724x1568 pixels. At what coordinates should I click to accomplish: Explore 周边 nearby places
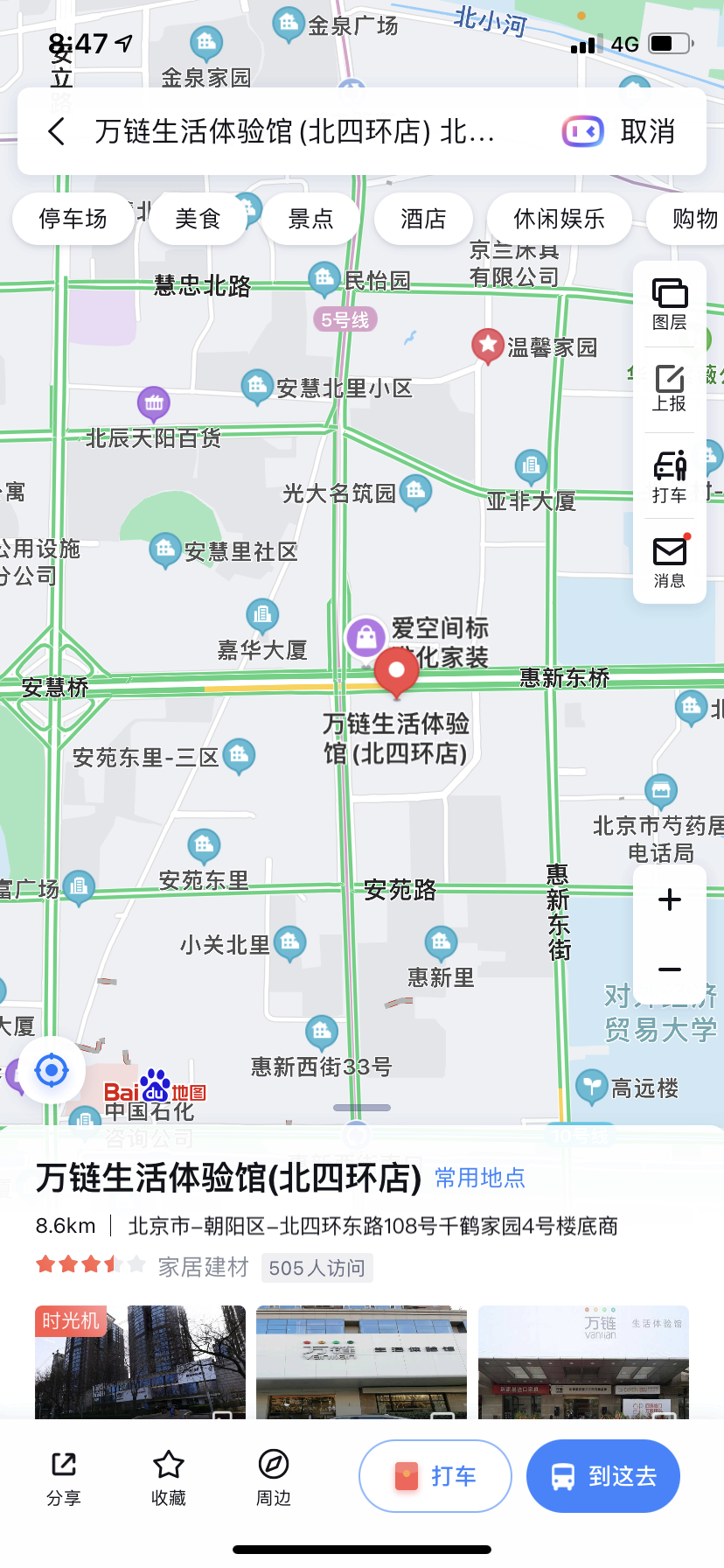pyautogui.click(x=274, y=1477)
